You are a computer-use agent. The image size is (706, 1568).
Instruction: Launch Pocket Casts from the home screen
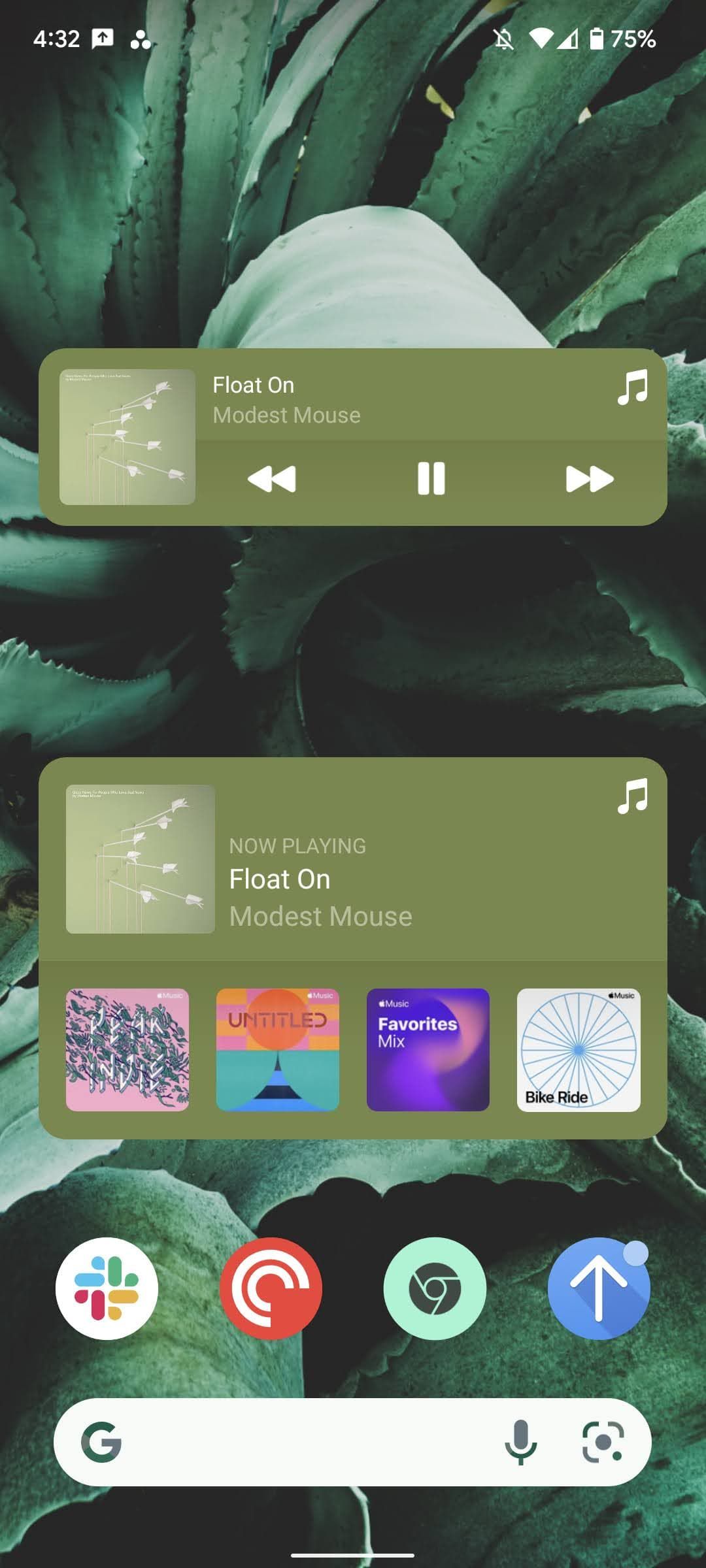coord(272,1288)
